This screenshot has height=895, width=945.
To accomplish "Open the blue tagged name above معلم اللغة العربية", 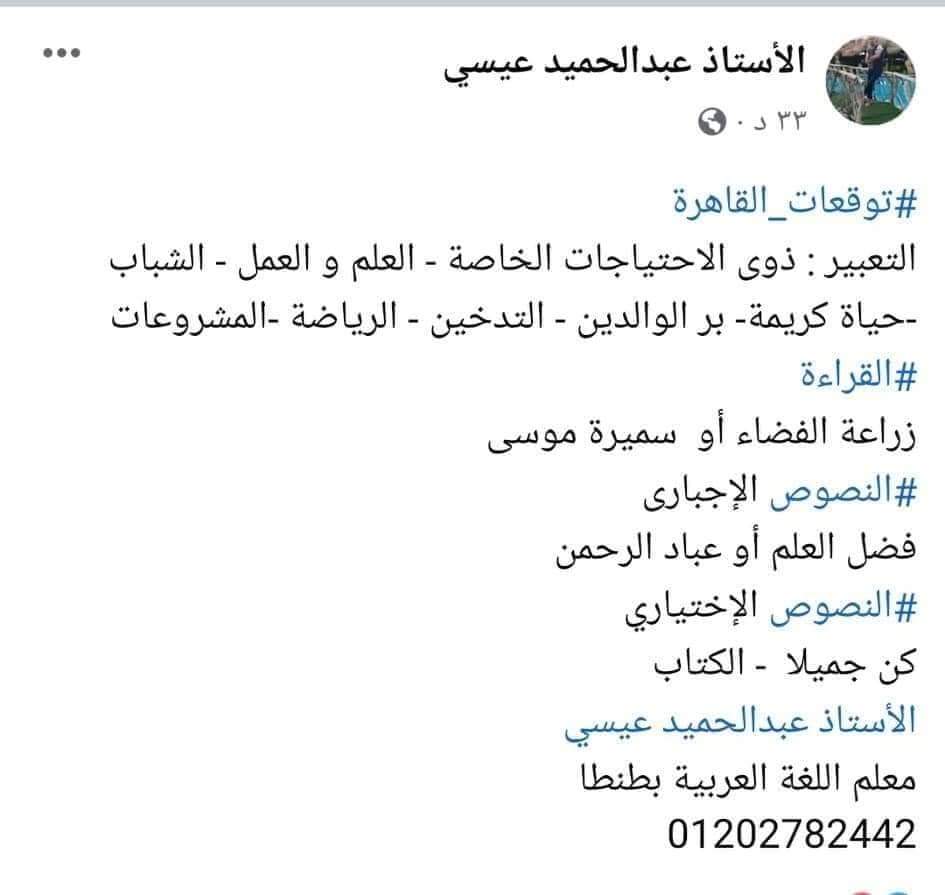I will (x=740, y=721).
